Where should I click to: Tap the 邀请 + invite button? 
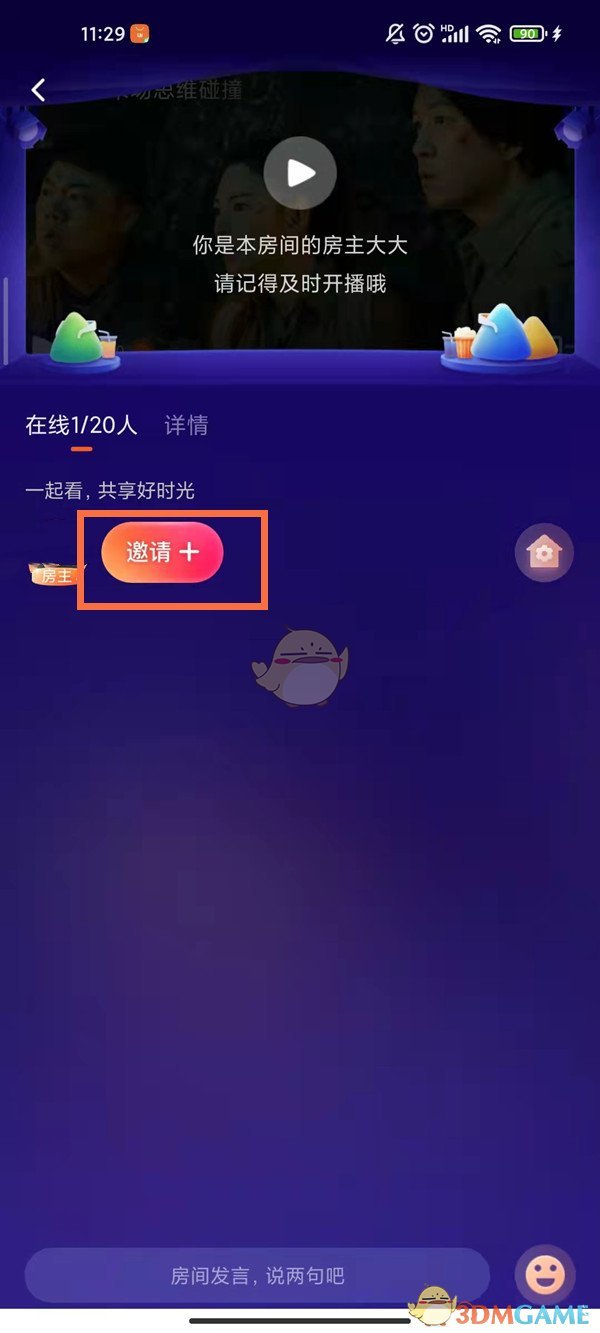tap(162, 552)
